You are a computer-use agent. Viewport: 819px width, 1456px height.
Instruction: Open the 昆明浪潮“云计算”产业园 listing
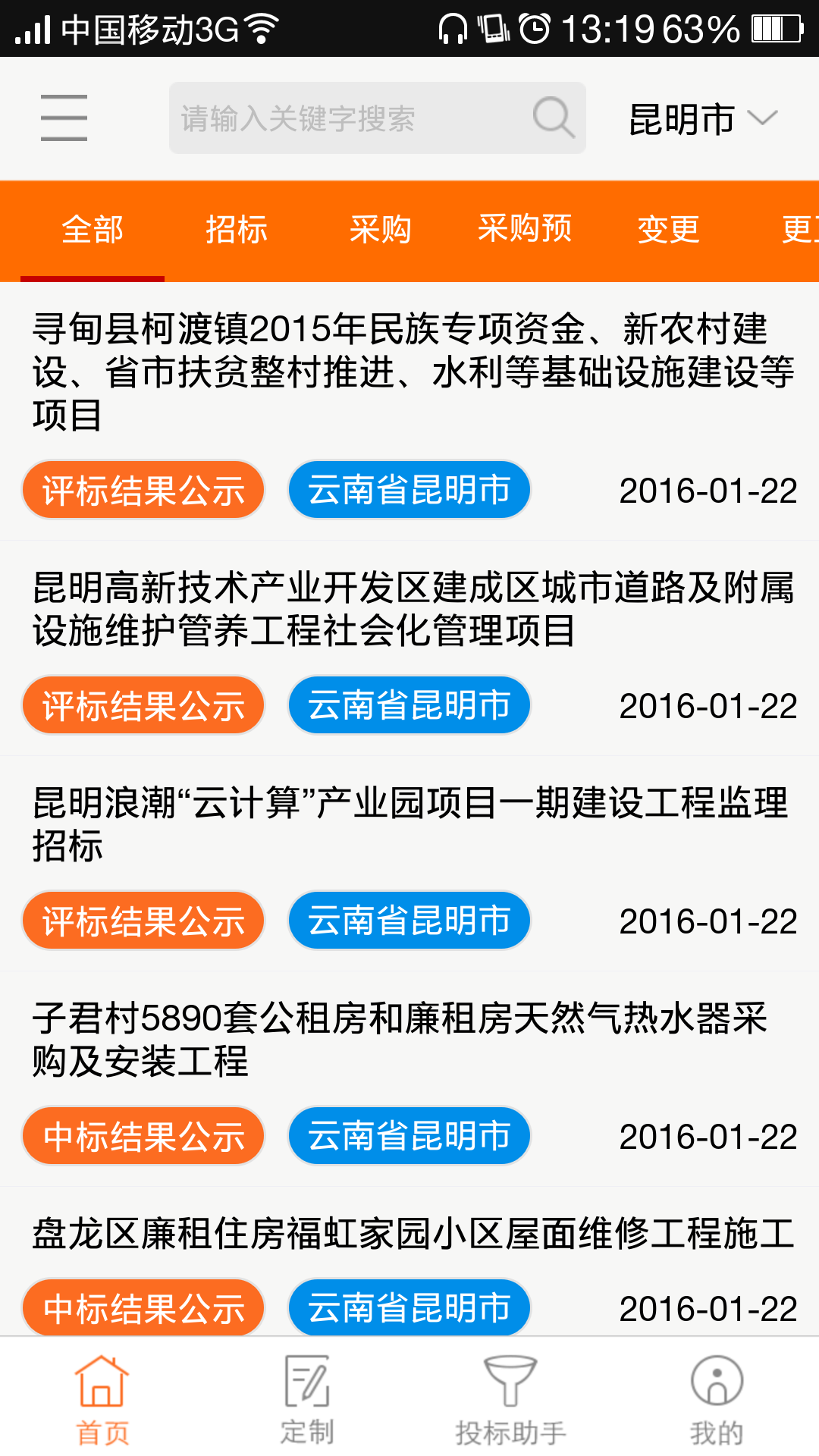pyautogui.click(x=409, y=824)
